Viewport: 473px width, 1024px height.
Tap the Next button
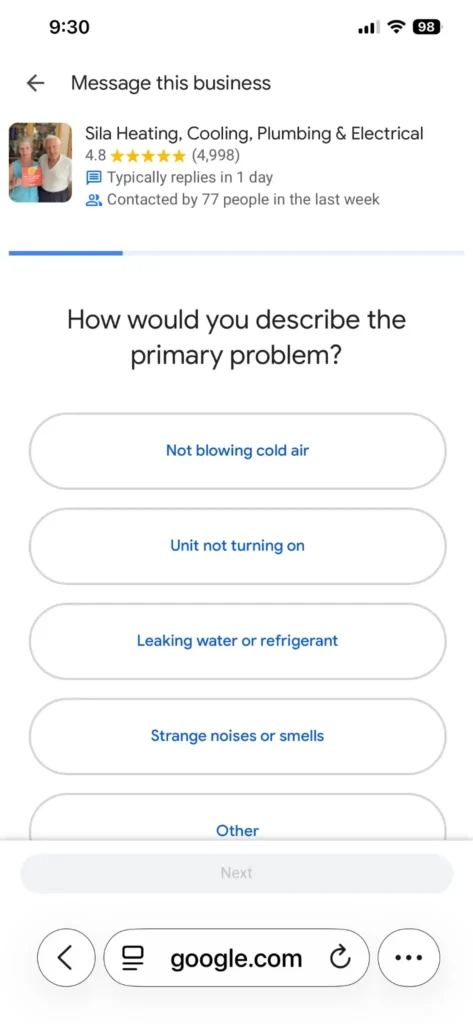pos(236,873)
